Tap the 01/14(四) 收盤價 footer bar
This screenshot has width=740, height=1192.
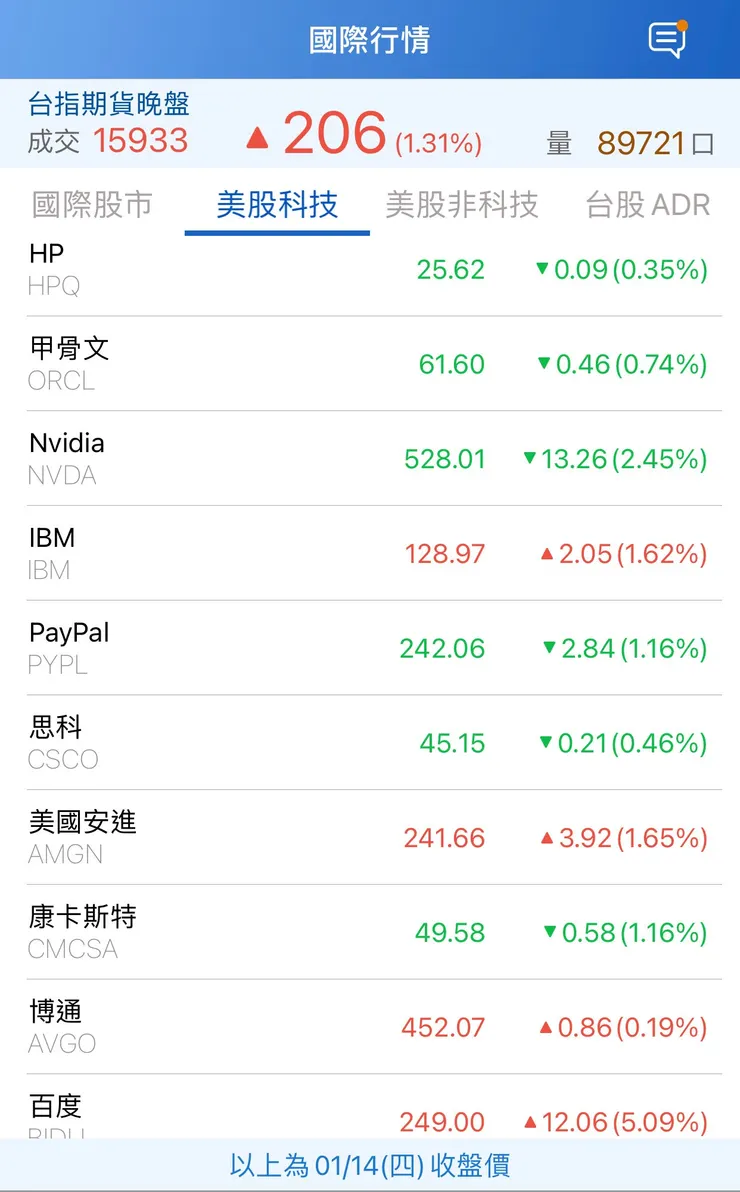[x=370, y=1165]
